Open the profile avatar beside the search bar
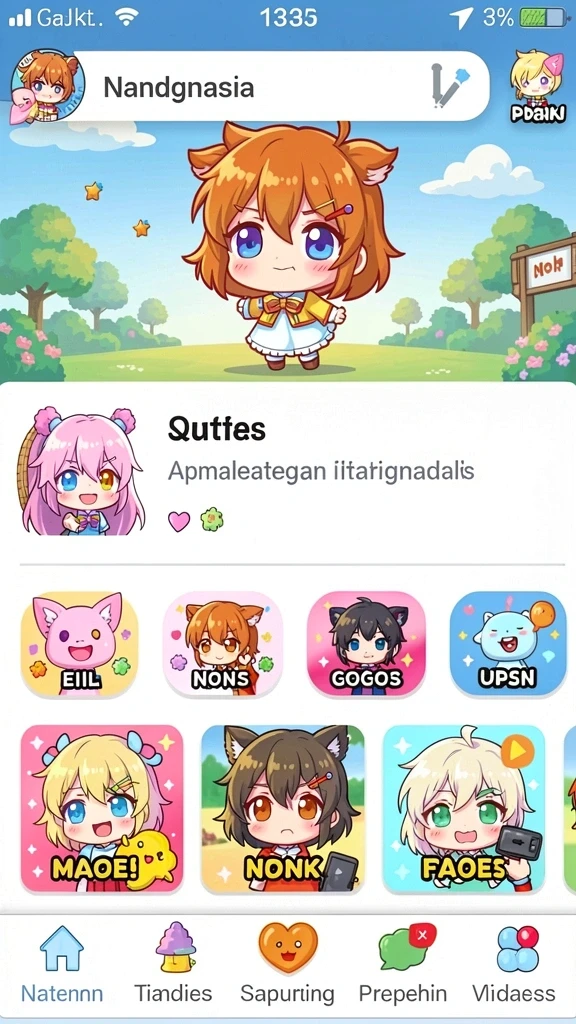576x1024 pixels. (x=46, y=87)
